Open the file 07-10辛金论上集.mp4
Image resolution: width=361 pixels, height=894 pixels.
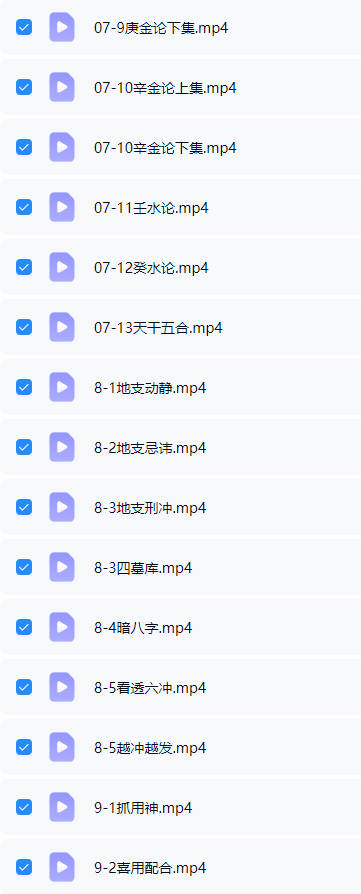click(165, 88)
